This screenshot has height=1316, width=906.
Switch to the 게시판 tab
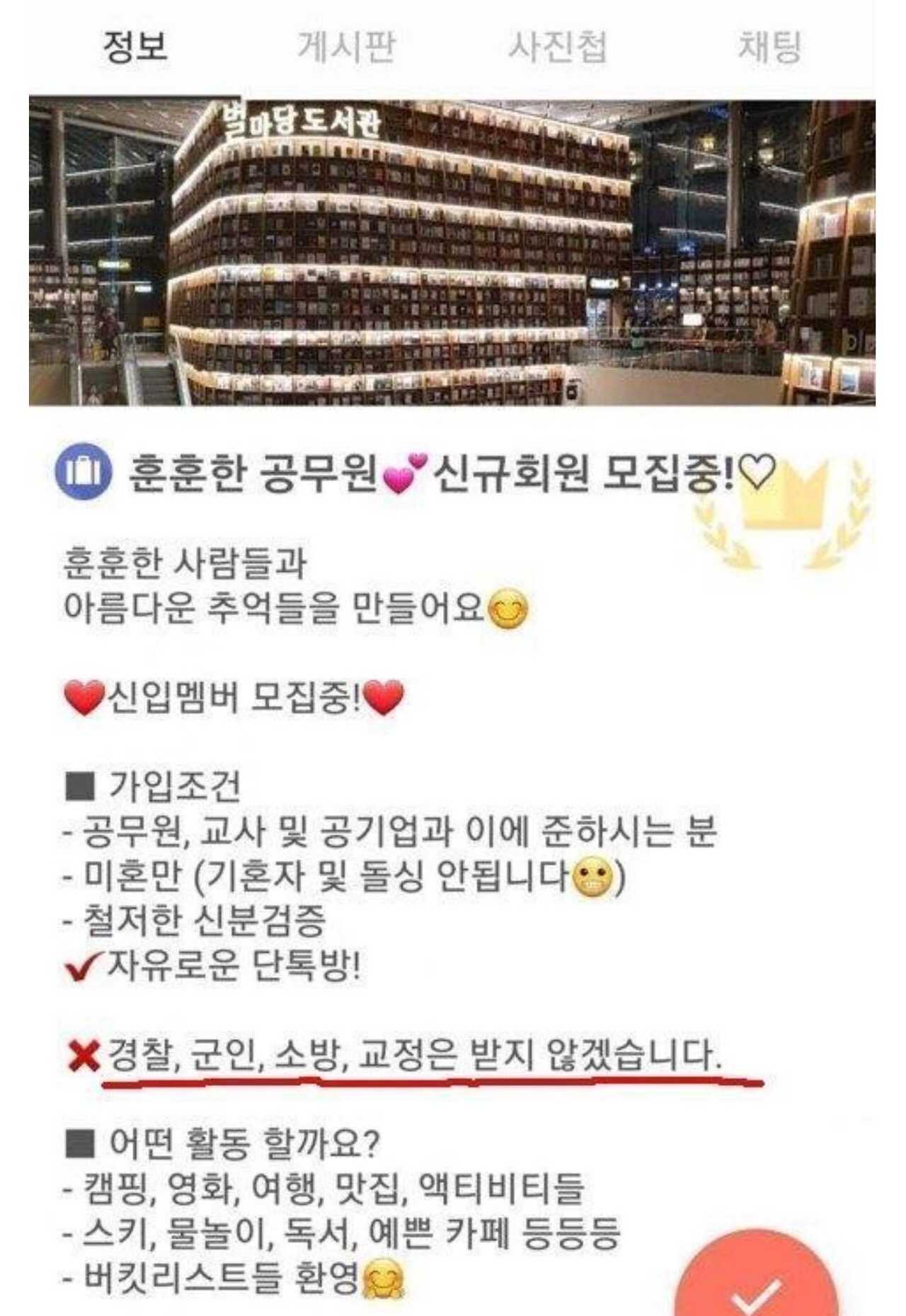[346, 47]
